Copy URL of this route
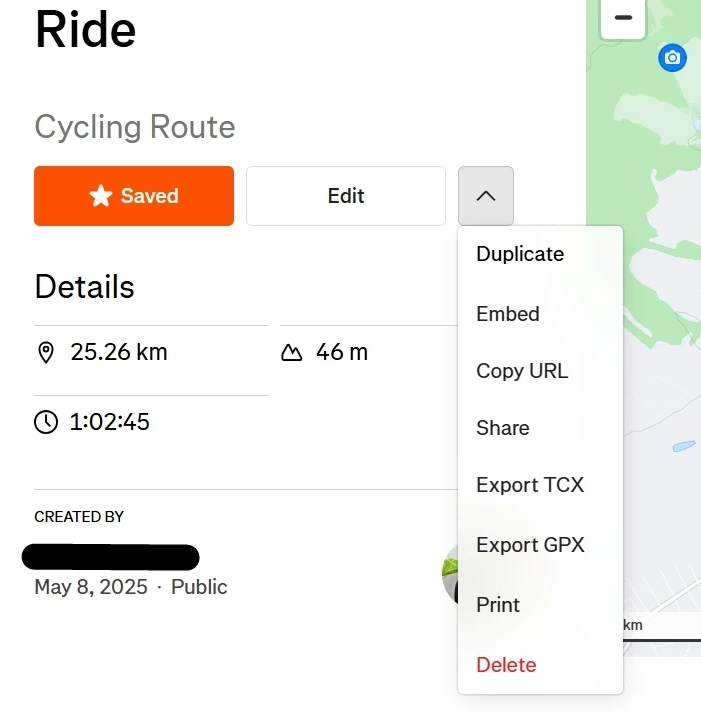701x727 pixels. (x=522, y=371)
